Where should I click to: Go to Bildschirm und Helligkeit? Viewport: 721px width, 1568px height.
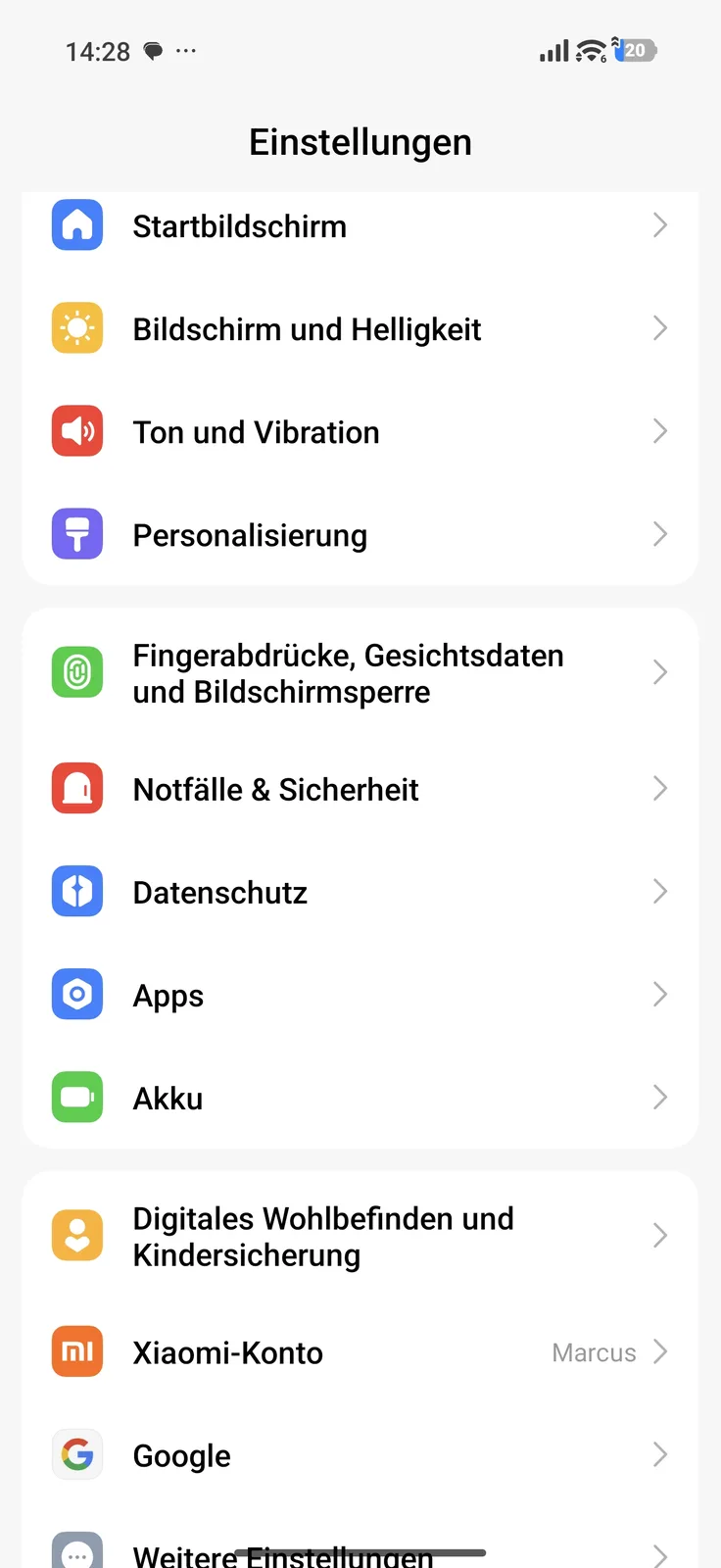pos(359,329)
